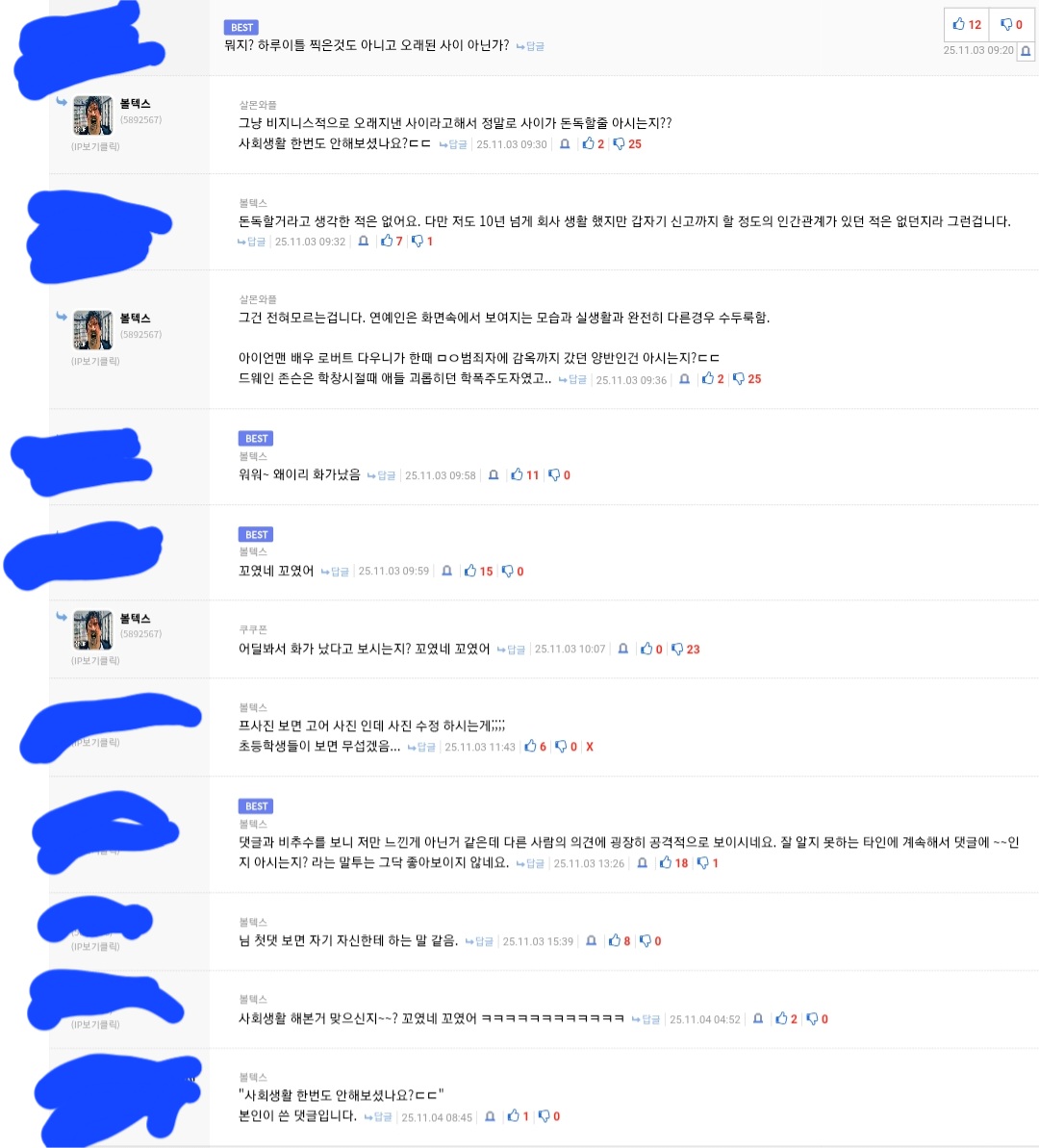Like the 볼텍스 reply about 로버트 다우니
The width and height of the screenshot is (1039, 1148).
click(712, 379)
